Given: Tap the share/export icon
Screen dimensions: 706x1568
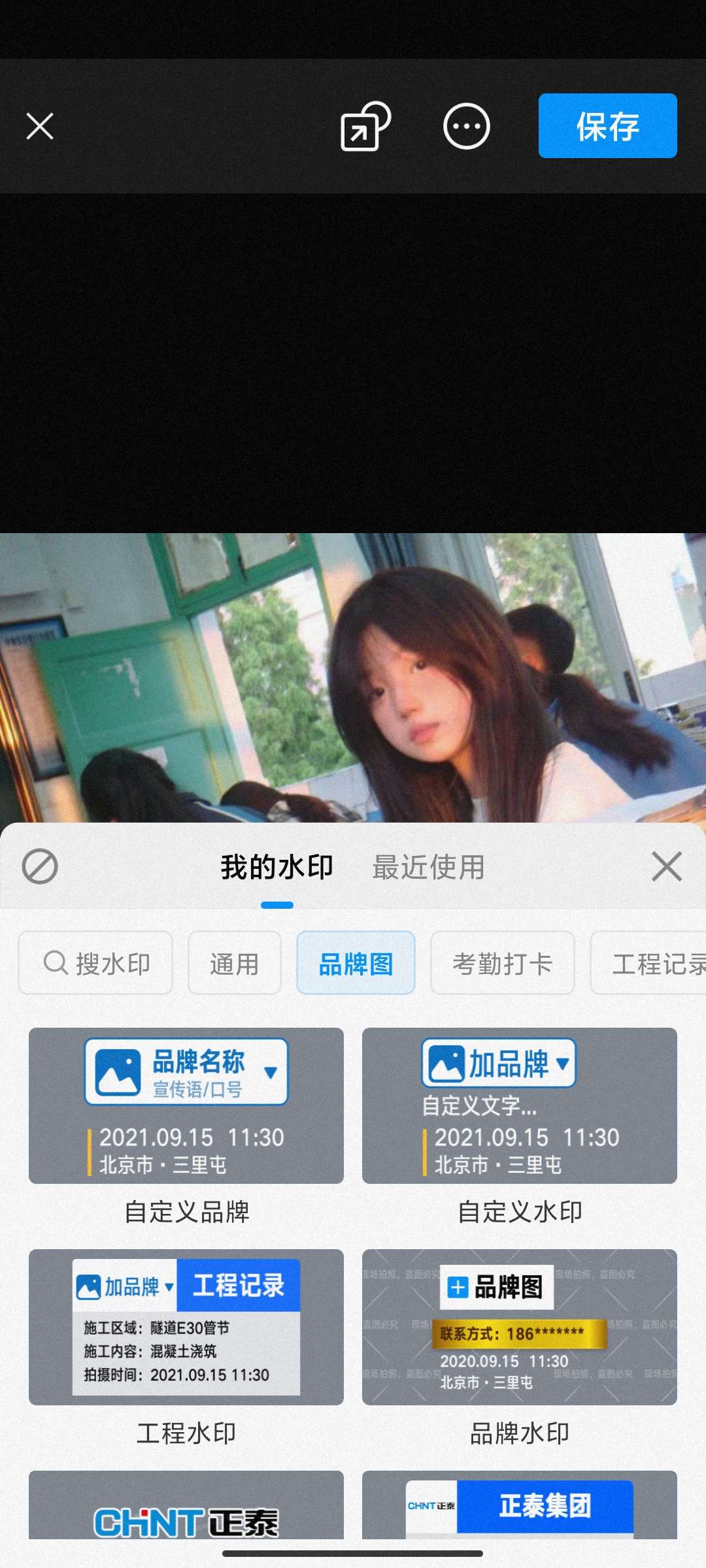Looking at the screenshot, I should [365, 126].
